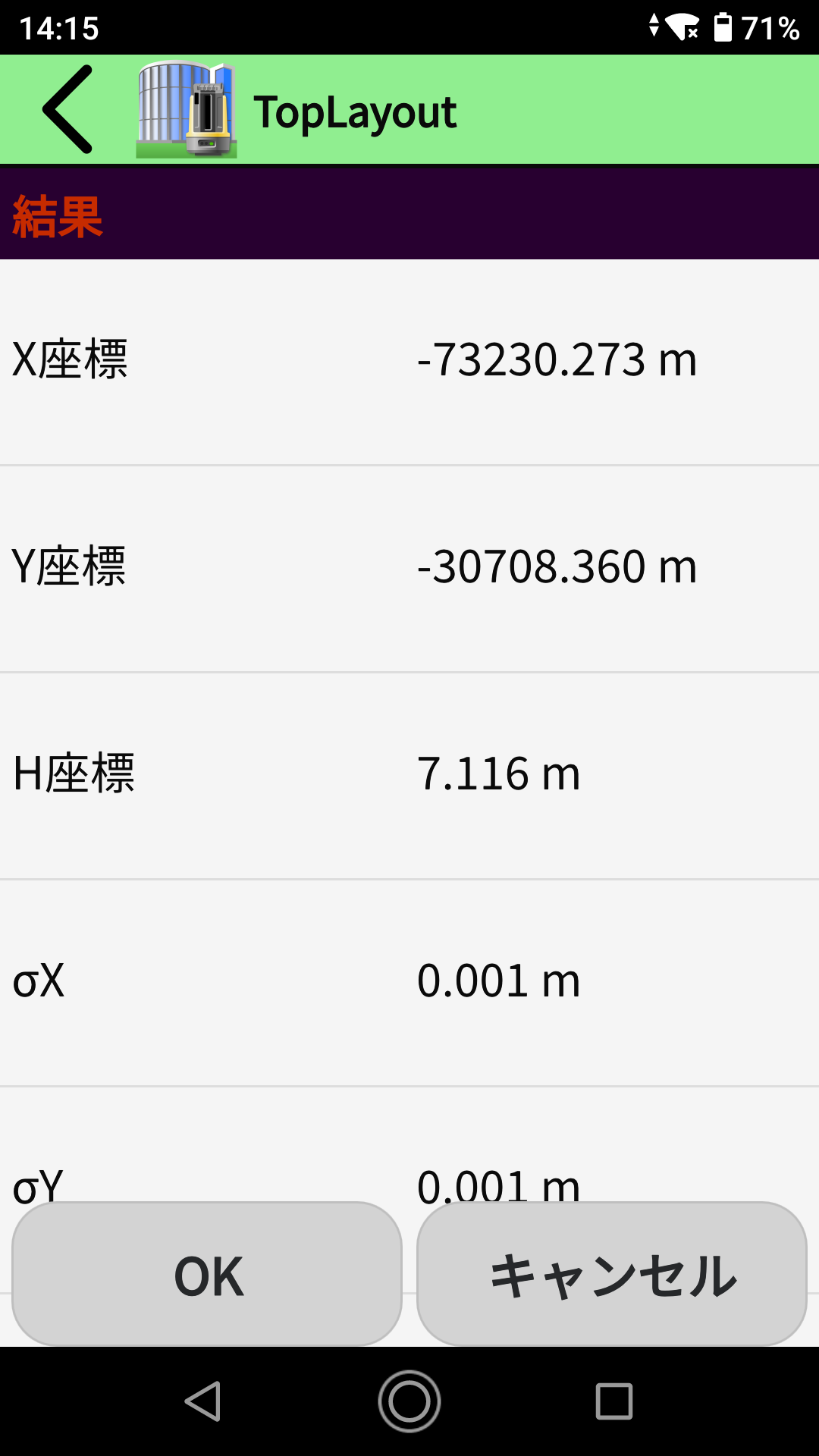819x1456 pixels.
Task: Confirm the results with OK
Action: (x=207, y=1274)
